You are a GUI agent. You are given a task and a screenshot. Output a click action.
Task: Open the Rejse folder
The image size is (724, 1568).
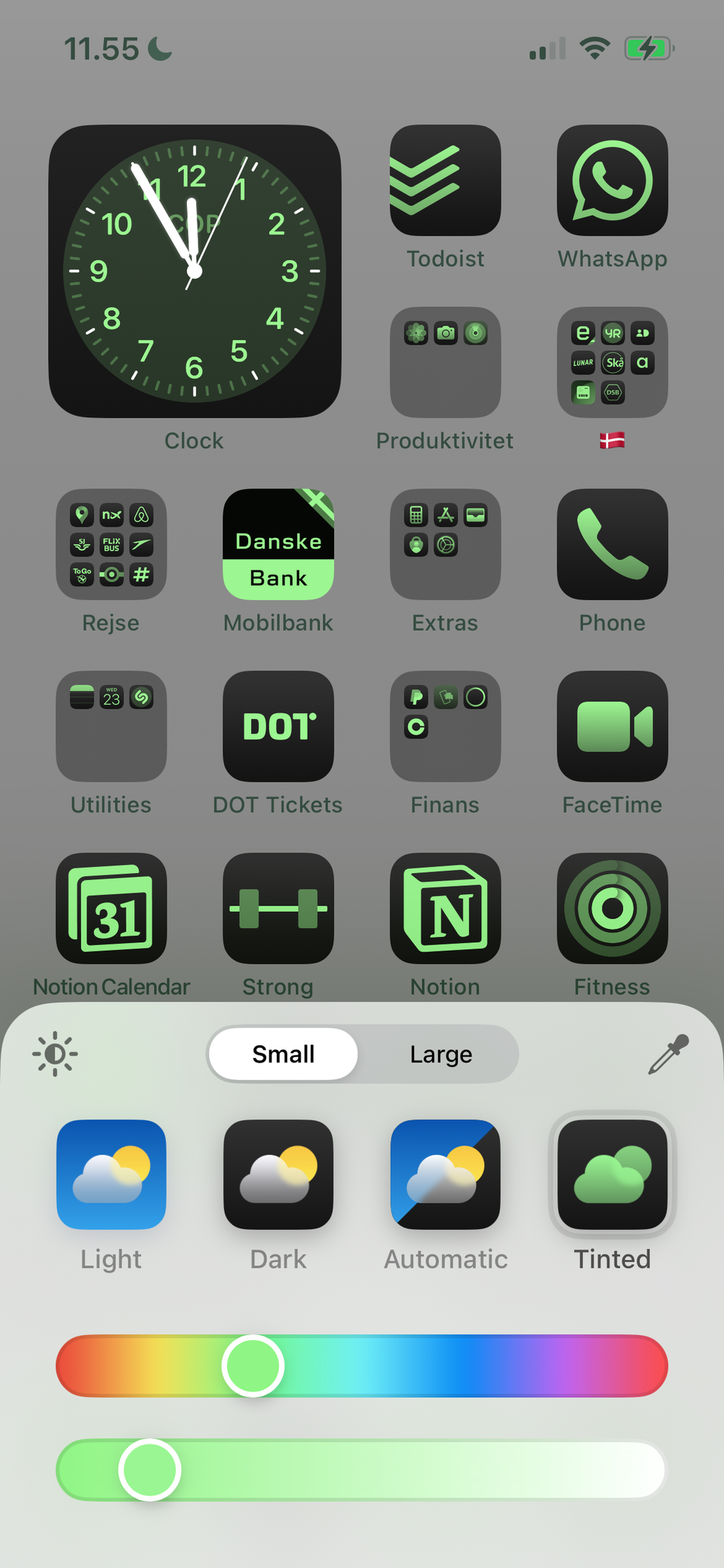112,544
